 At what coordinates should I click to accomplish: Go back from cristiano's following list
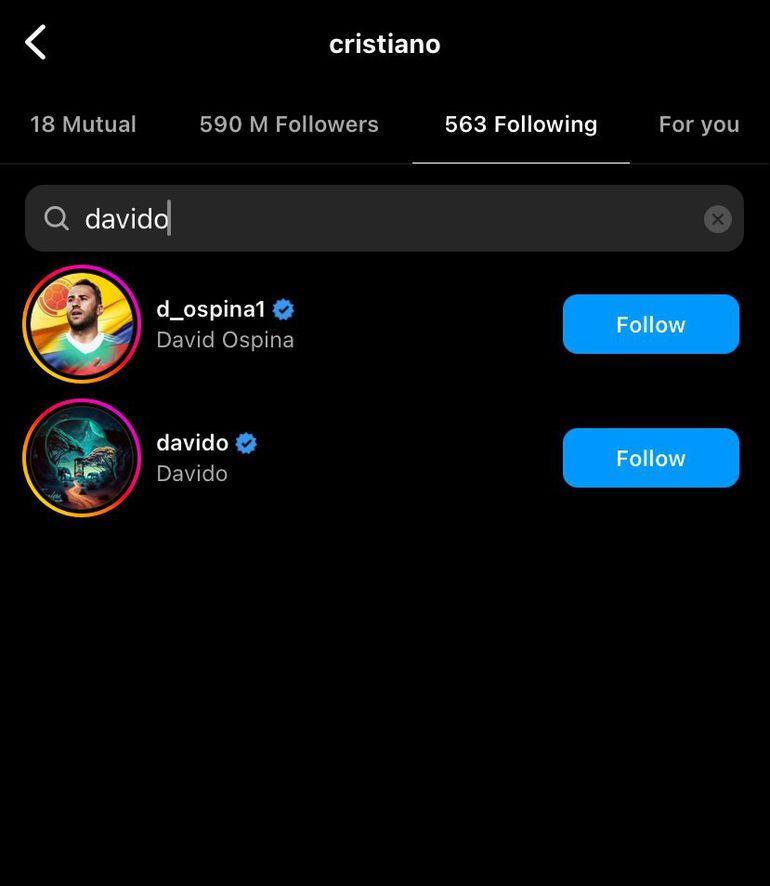pos(36,43)
